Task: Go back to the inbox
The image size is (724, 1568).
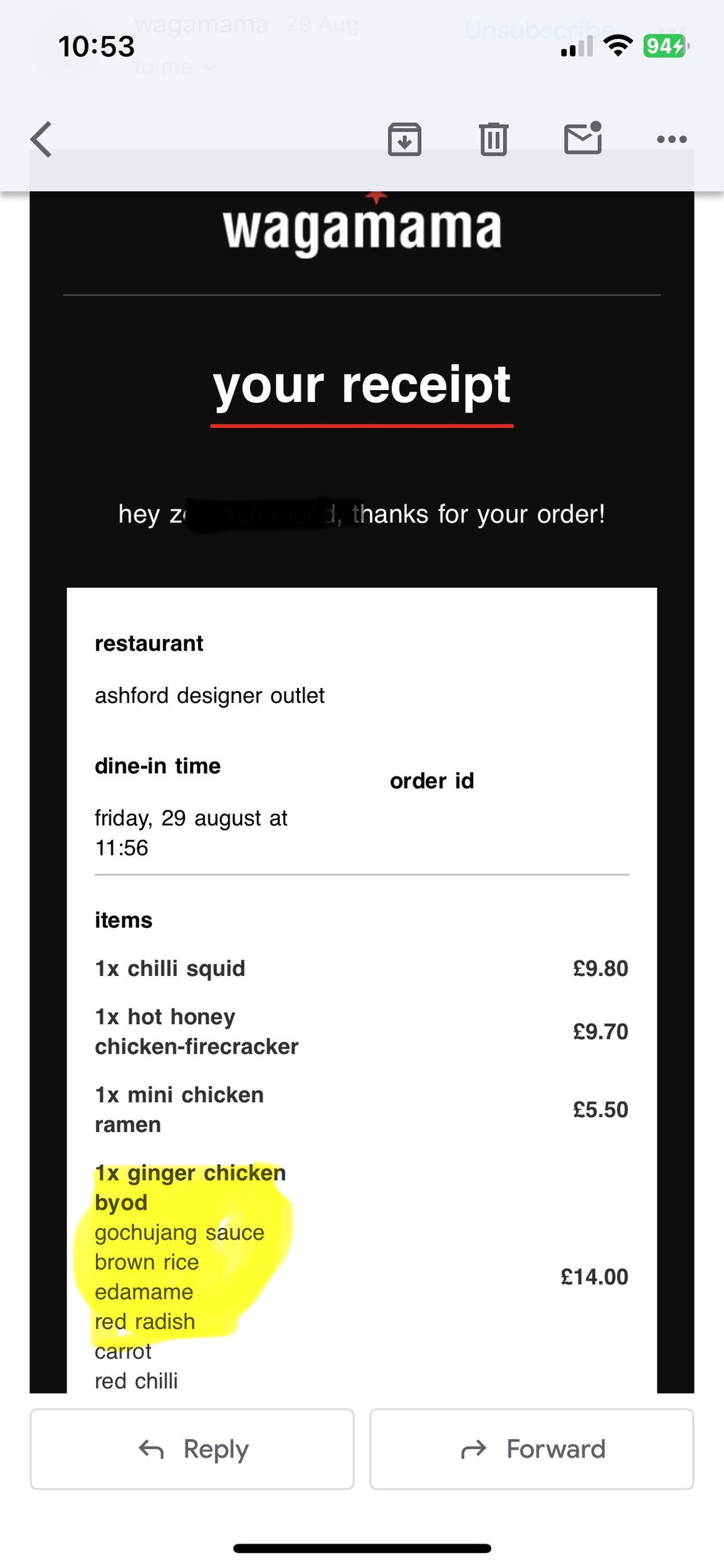Action: tap(41, 139)
